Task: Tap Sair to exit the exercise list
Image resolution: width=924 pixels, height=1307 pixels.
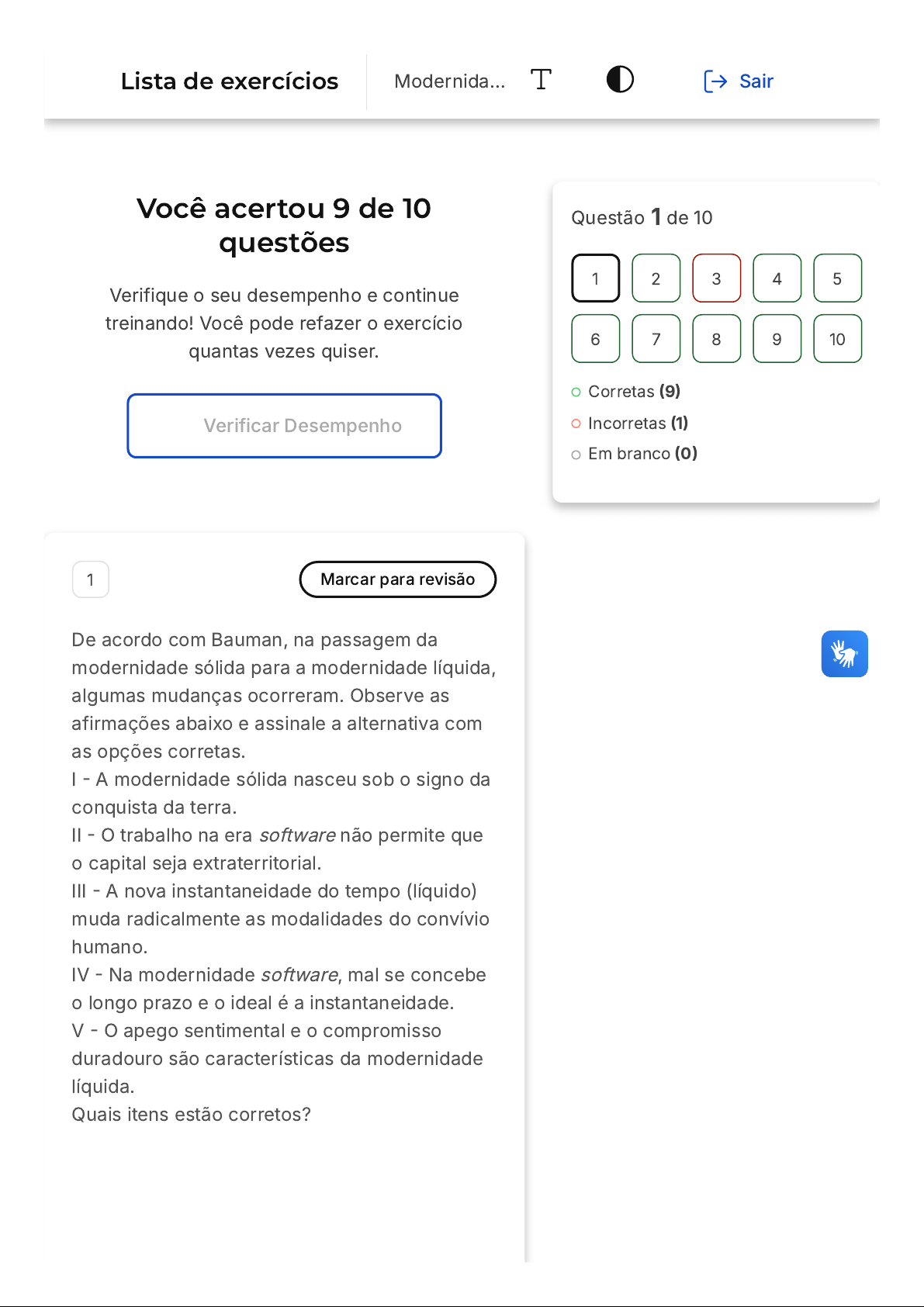Action: point(739,81)
